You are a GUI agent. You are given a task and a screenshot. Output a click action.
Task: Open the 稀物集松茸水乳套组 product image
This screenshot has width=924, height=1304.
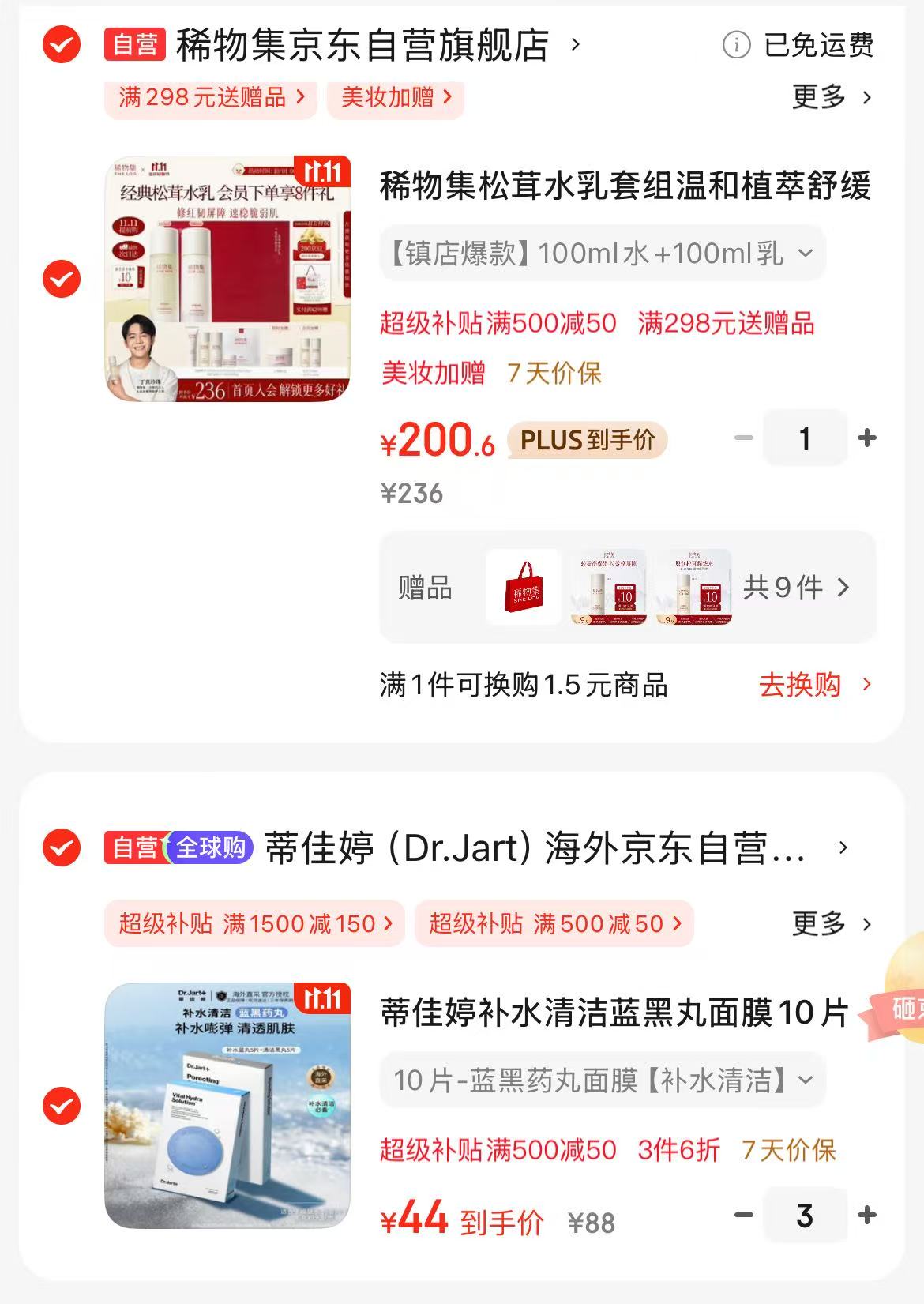tap(227, 278)
